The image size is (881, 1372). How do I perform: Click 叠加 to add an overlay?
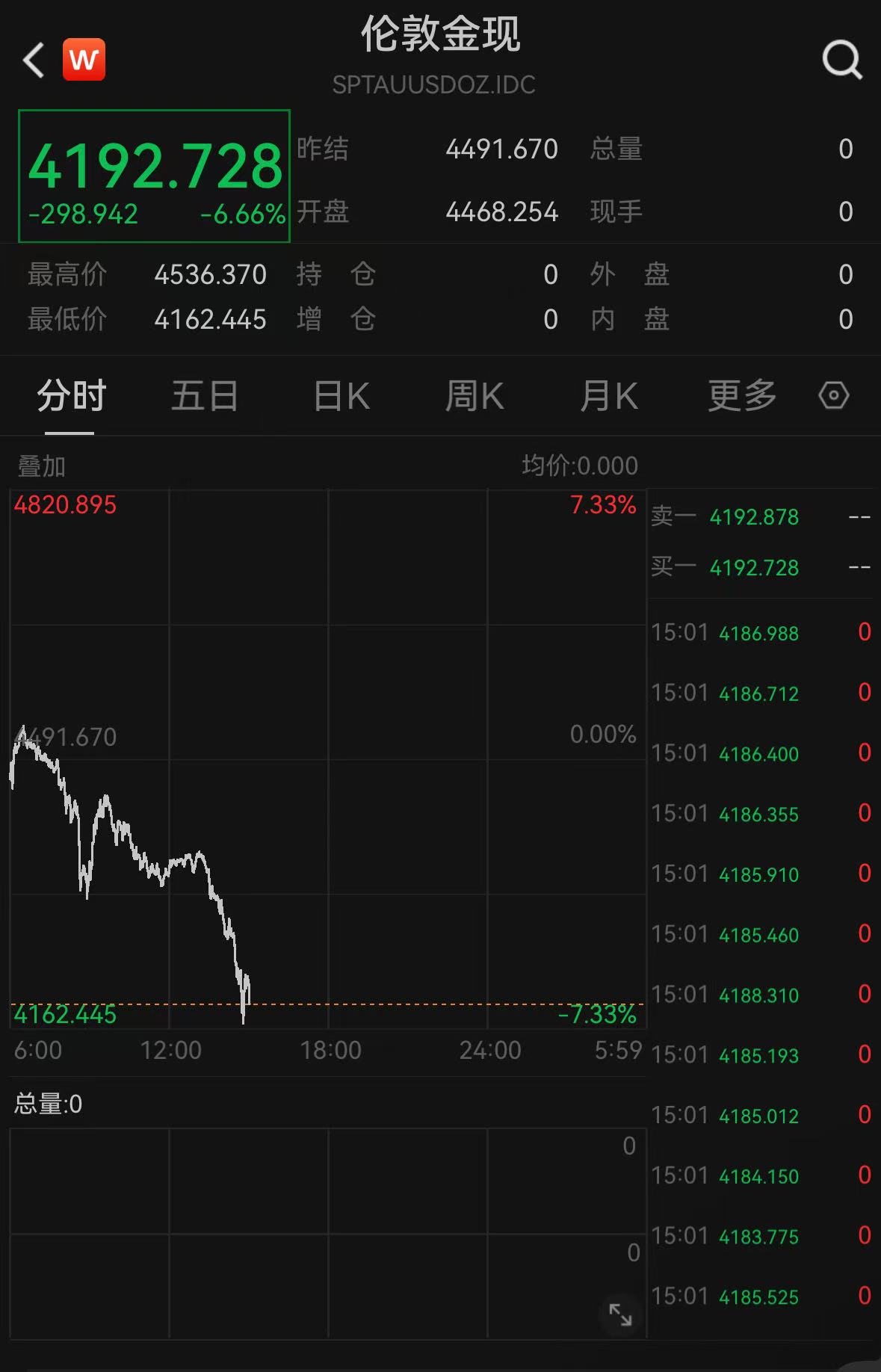40,465
